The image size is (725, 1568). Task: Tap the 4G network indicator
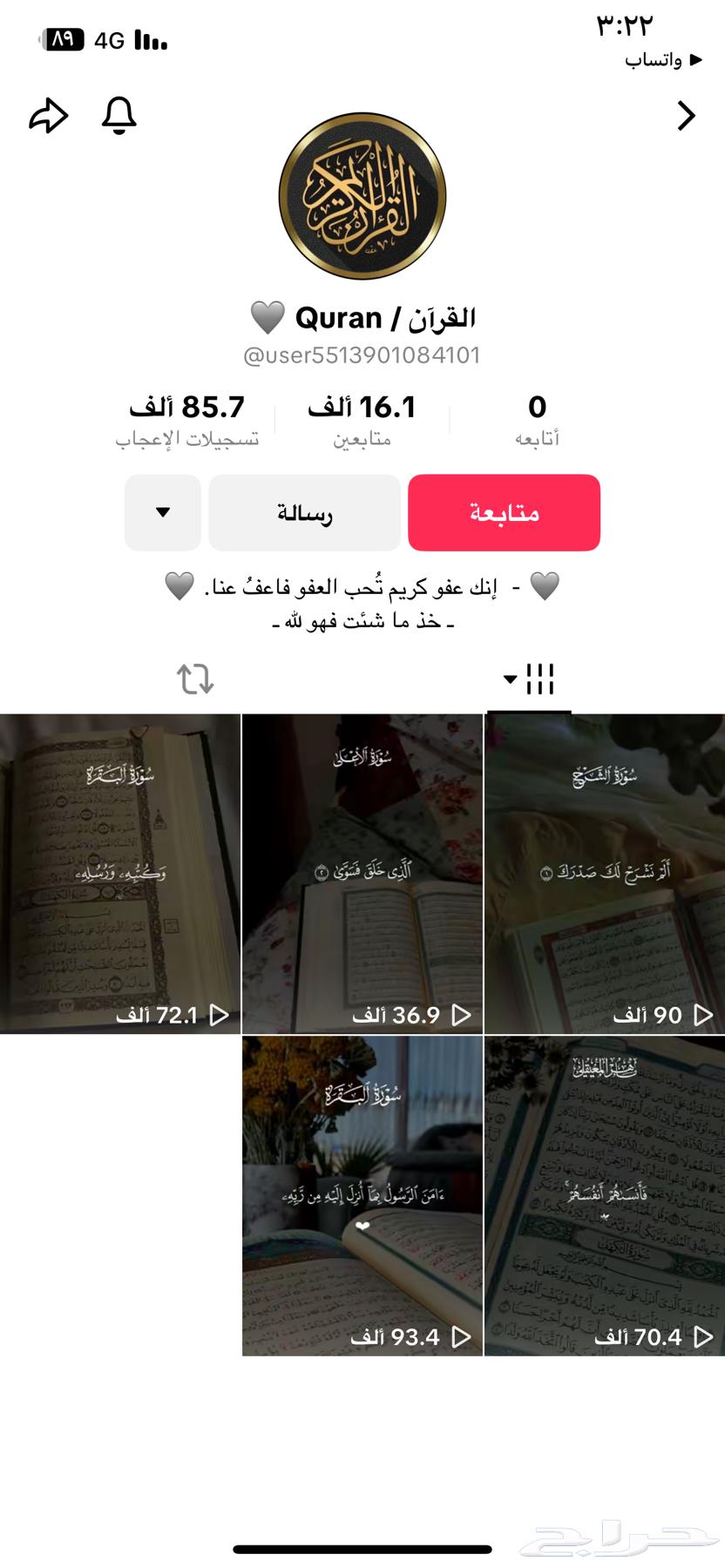[109, 38]
